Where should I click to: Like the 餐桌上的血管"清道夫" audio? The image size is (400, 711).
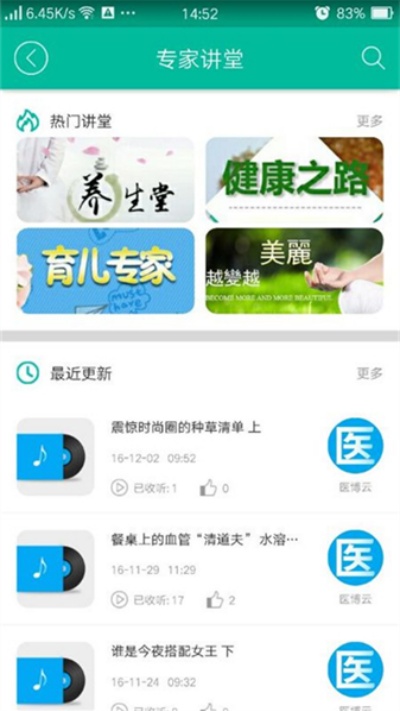[215, 600]
